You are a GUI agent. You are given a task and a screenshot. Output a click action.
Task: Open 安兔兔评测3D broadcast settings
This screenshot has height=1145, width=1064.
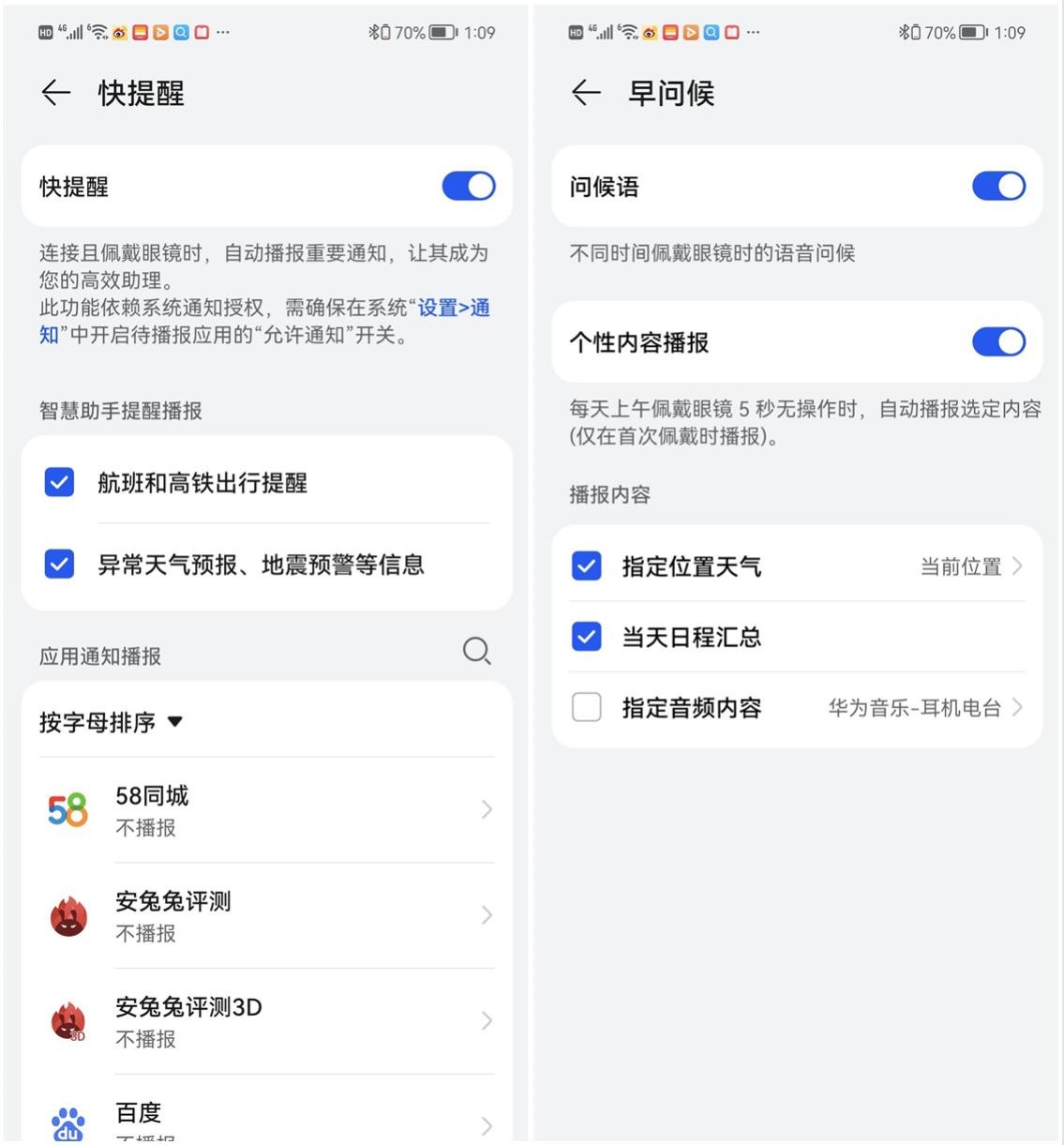coord(267,1021)
